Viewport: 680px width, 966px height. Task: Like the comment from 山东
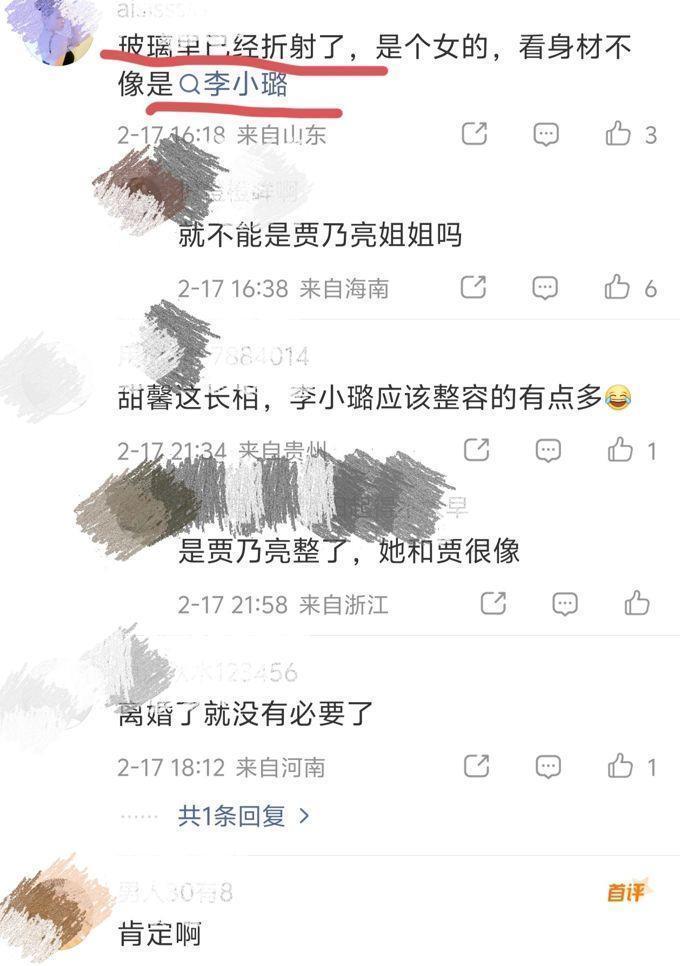[619, 134]
